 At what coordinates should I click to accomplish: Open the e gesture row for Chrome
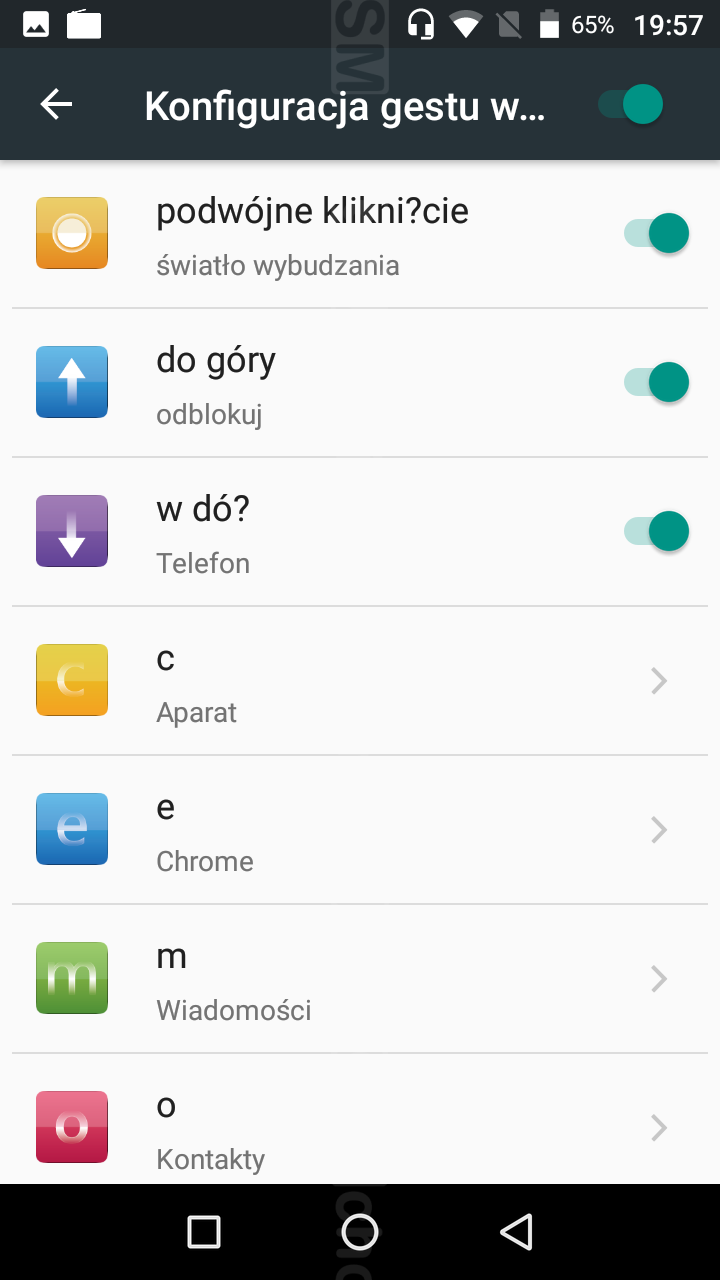[360, 830]
